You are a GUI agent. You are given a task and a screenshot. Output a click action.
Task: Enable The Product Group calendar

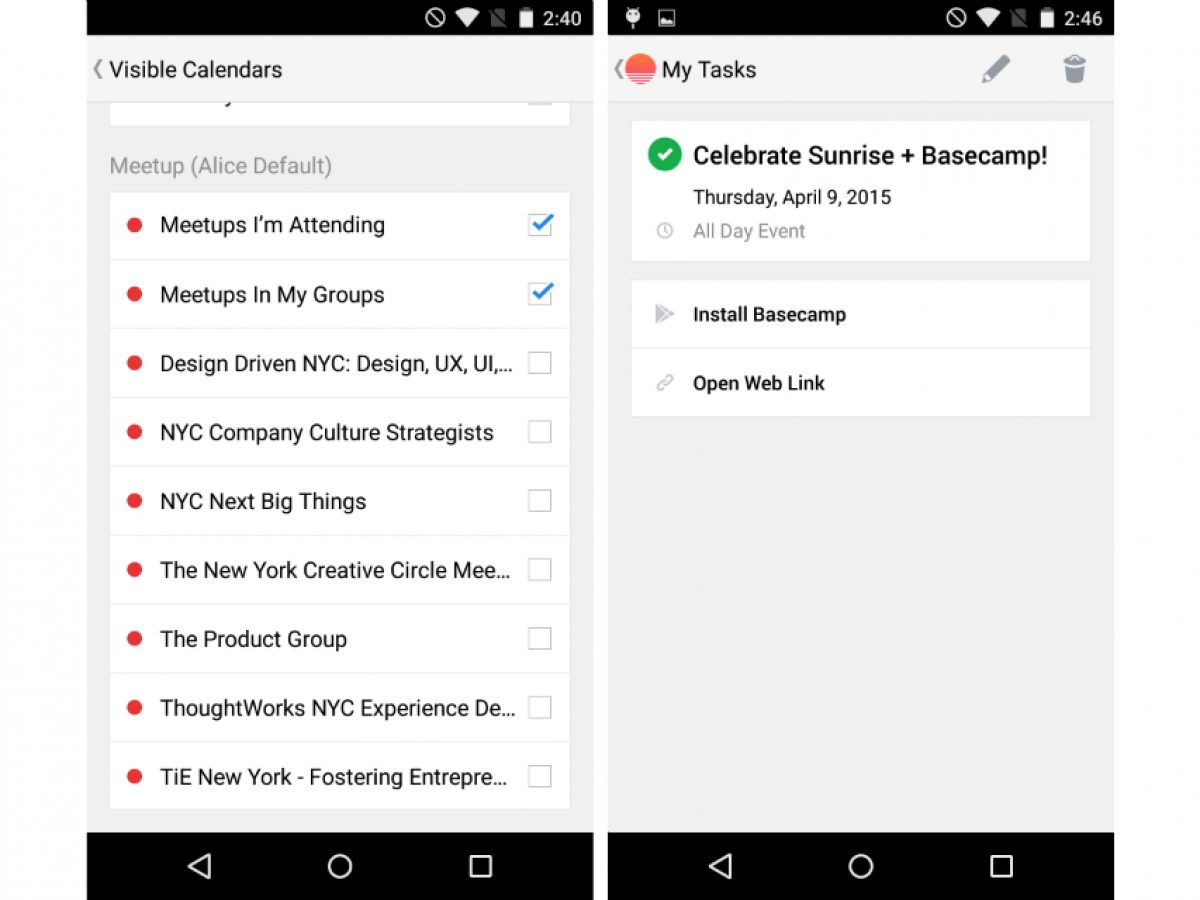[x=540, y=639]
